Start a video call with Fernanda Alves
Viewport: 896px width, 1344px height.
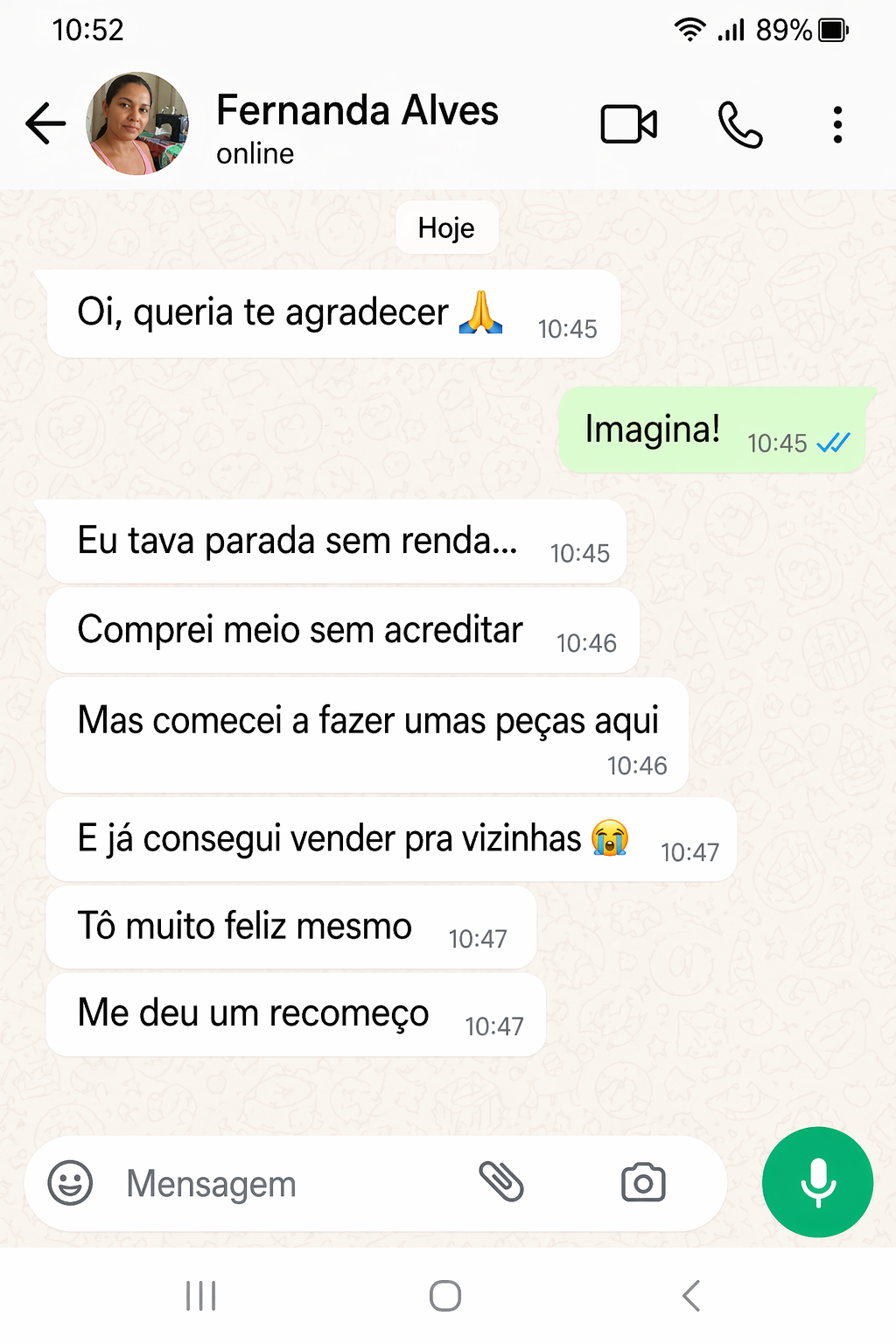click(x=628, y=123)
